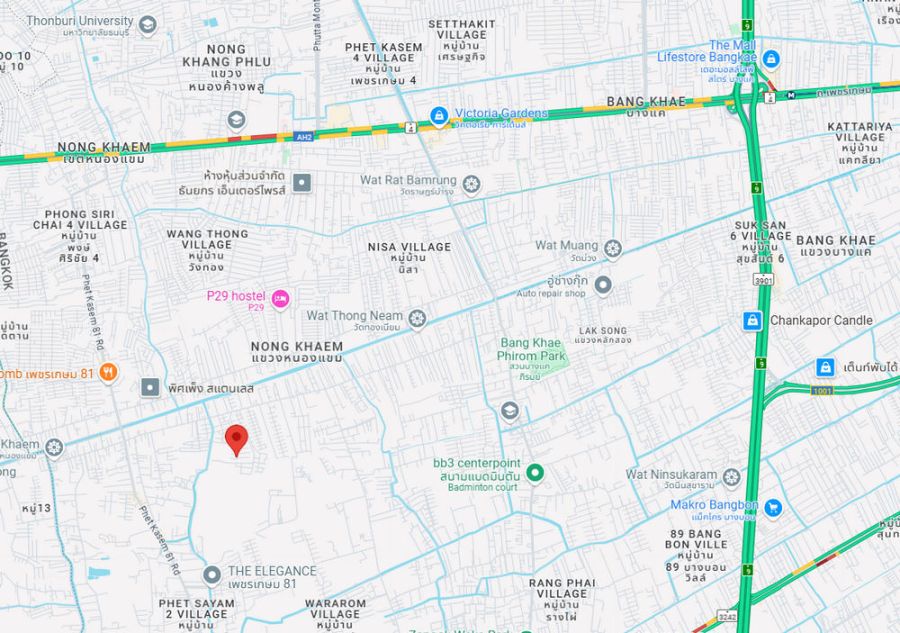The height and width of the screenshot is (633, 900).
Task: Tap the Wat Muang temple marker
Action: tap(613, 248)
